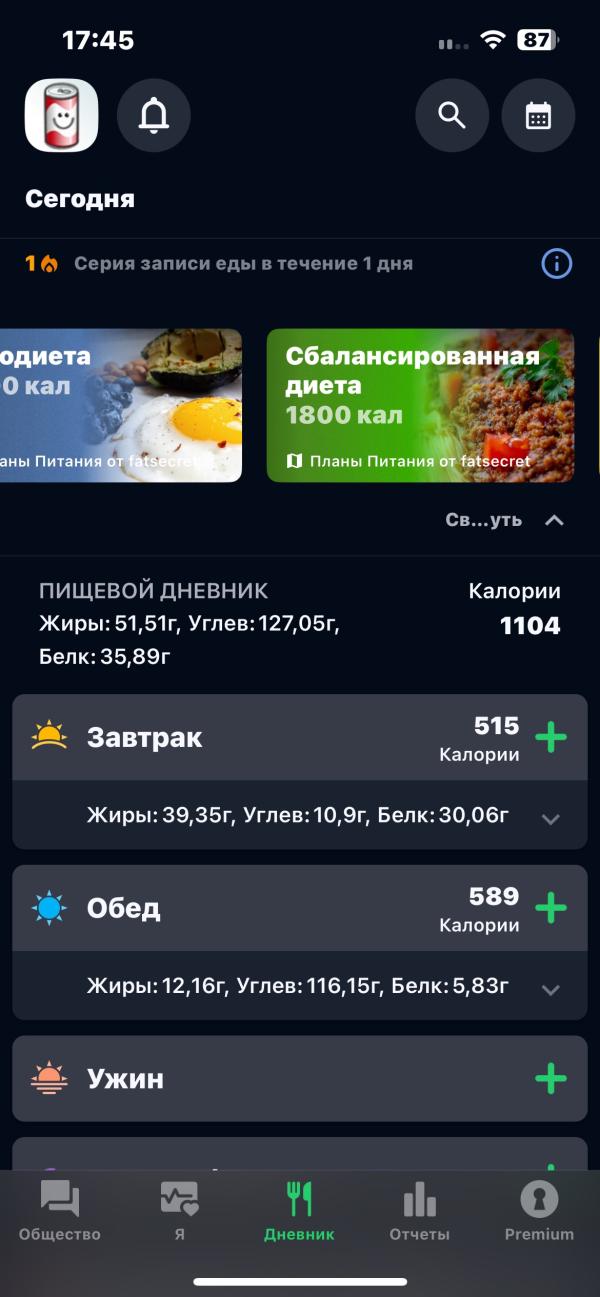Screen dimensions: 600x1297
Task: Select the Дневник tab
Action: coord(299,1211)
